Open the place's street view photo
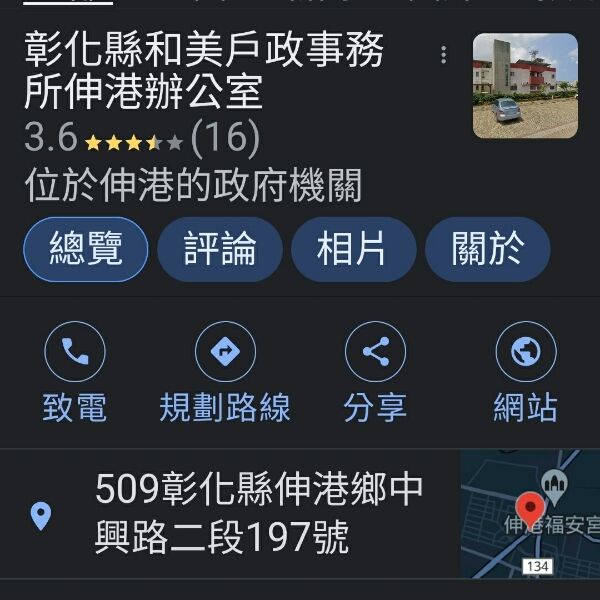The height and width of the screenshot is (600, 600). click(525, 86)
